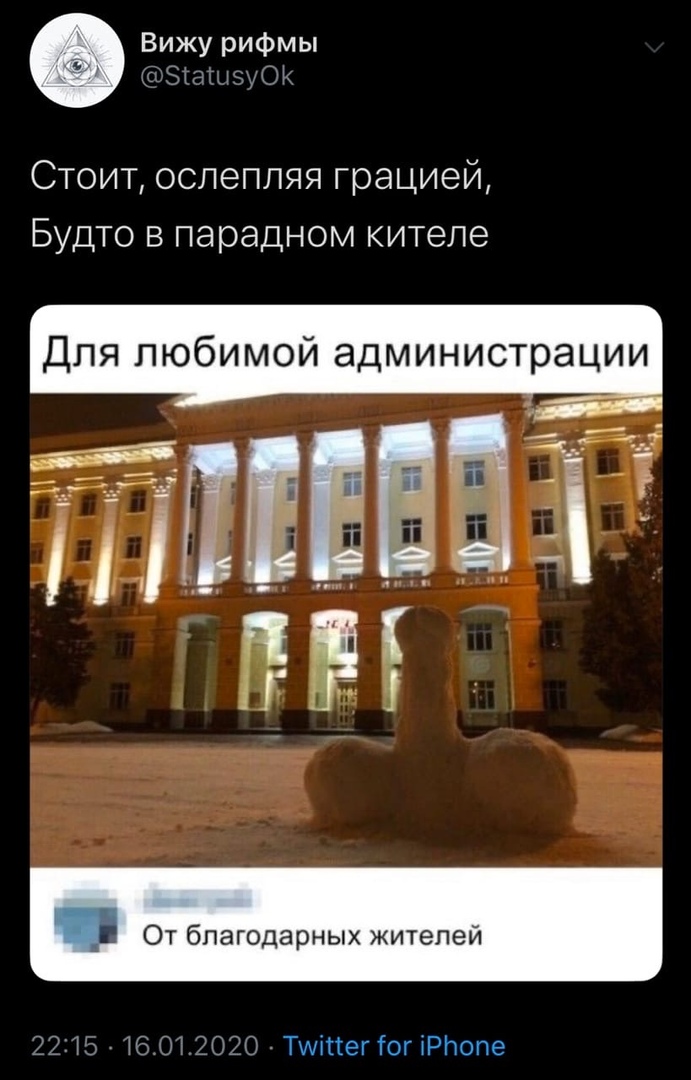Open the Twitter for iPhone link
Image resolution: width=691 pixels, height=1080 pixels.
pyautogui.click(x=394, y=1047)
